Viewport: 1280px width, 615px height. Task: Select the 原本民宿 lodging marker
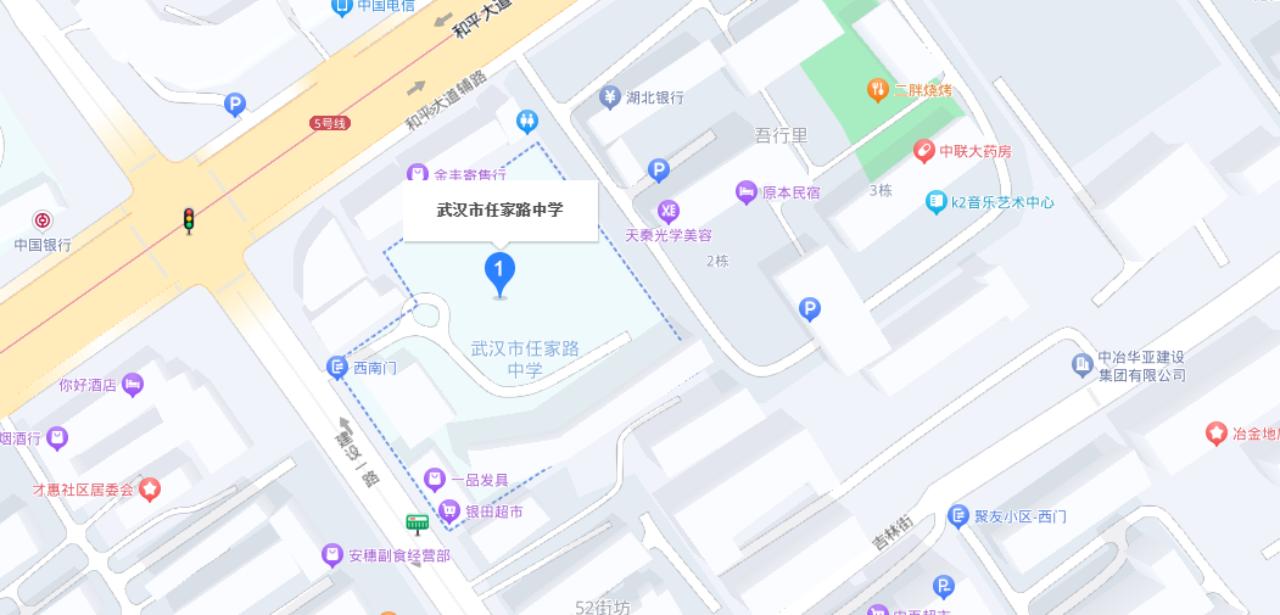(x=746, y=192)
